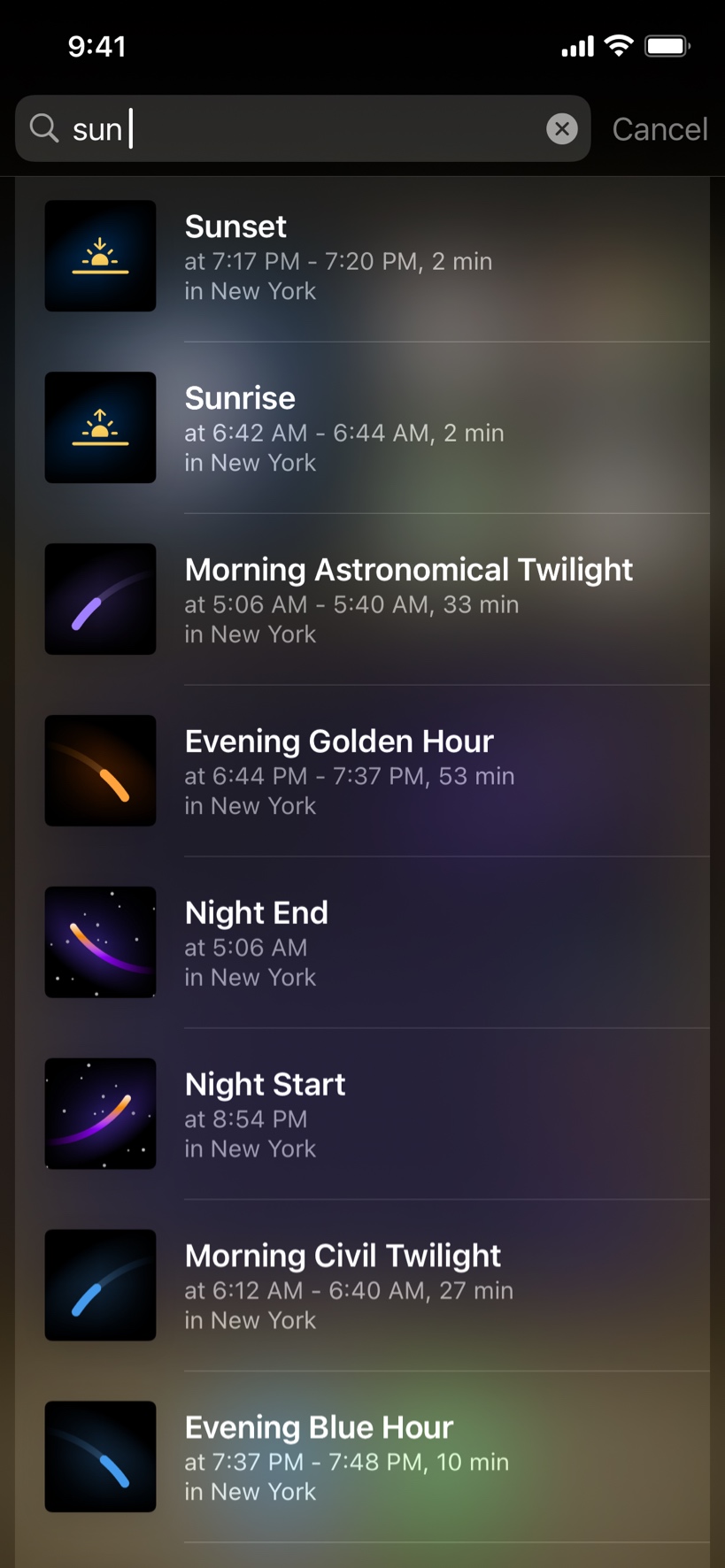Tap the search field containing "sun"

pos(303,129)
